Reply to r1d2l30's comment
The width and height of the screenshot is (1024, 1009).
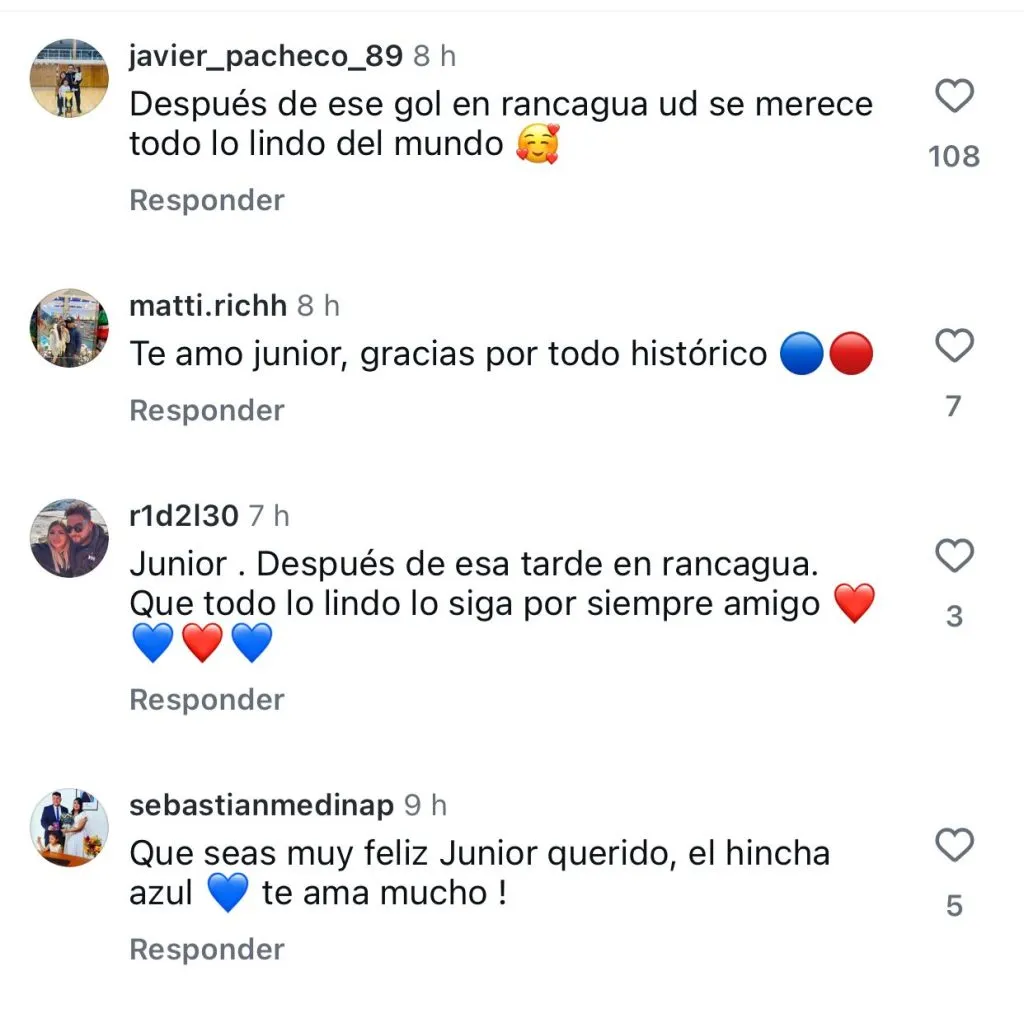207,699
